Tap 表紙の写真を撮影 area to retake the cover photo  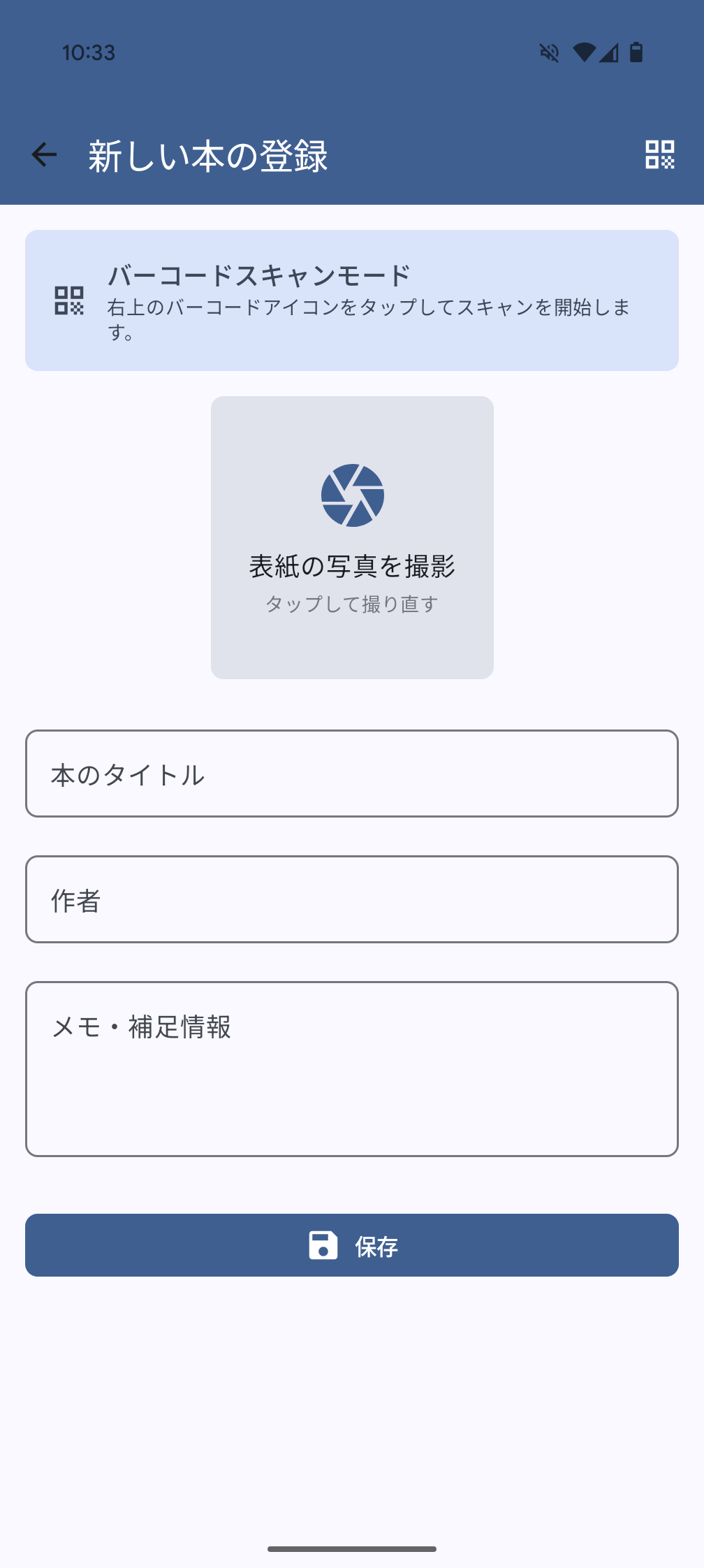352,565
